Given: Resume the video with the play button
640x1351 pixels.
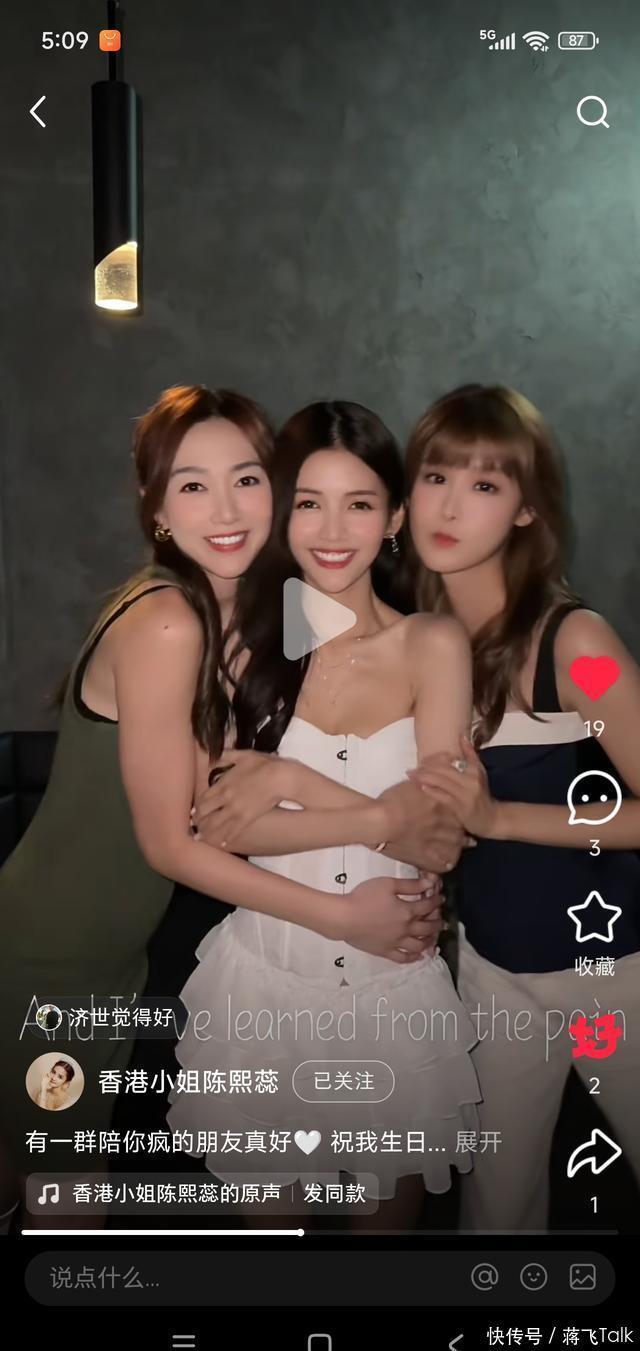Looking at the screenshot, I should 318,619.
